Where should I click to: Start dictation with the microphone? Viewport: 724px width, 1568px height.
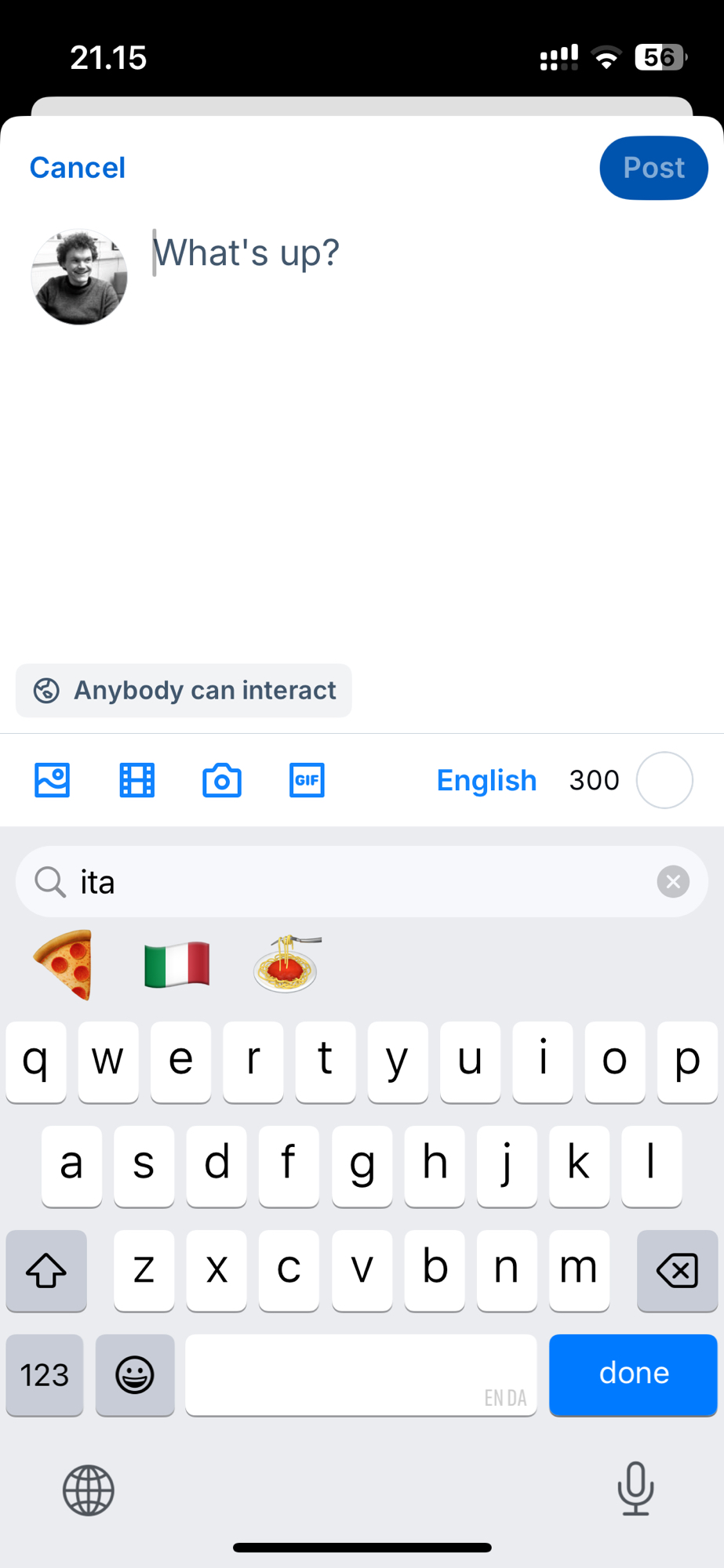click(x=635, y=1488)
